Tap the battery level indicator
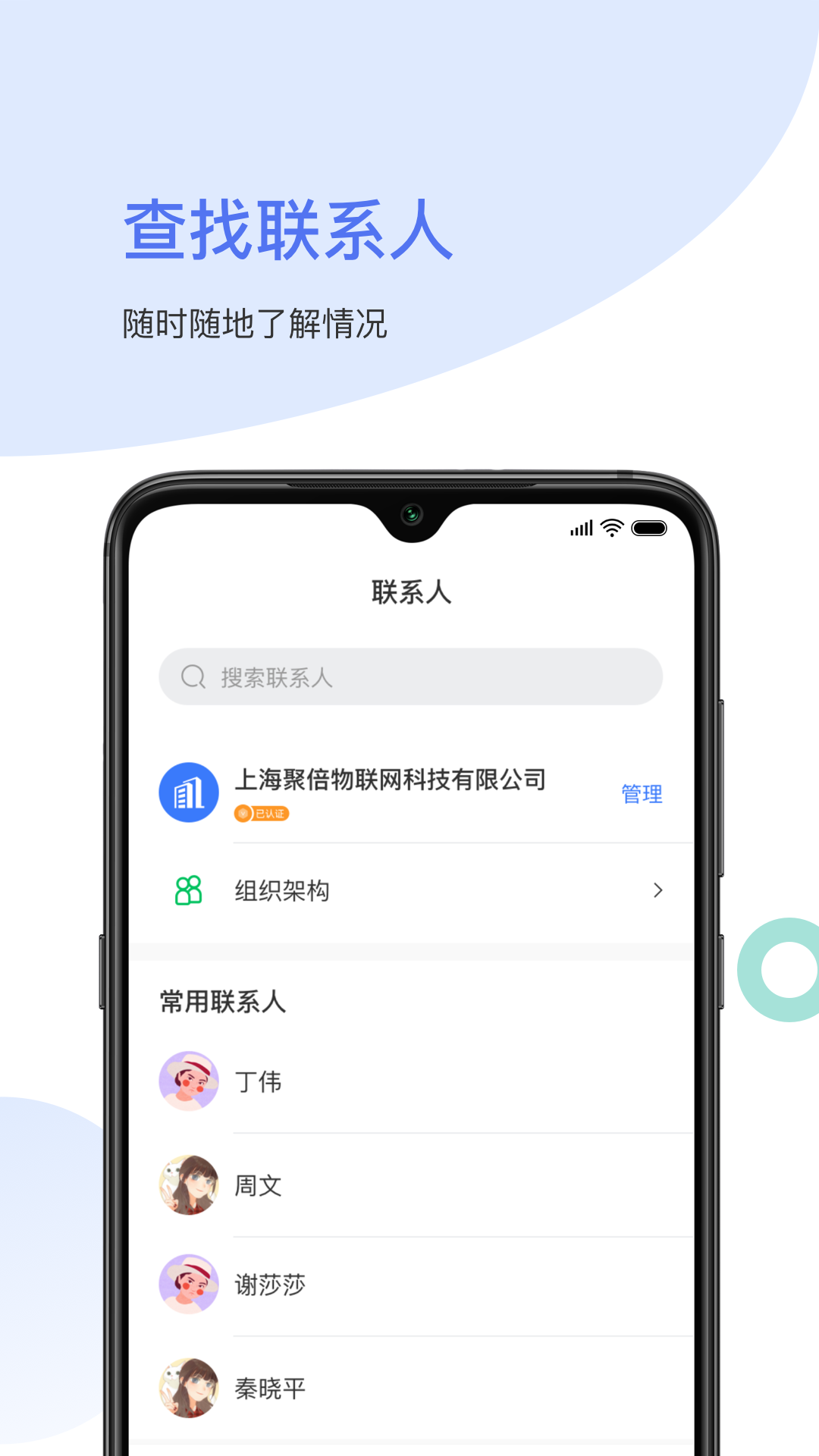819x1456 pixels. [650, 528]
